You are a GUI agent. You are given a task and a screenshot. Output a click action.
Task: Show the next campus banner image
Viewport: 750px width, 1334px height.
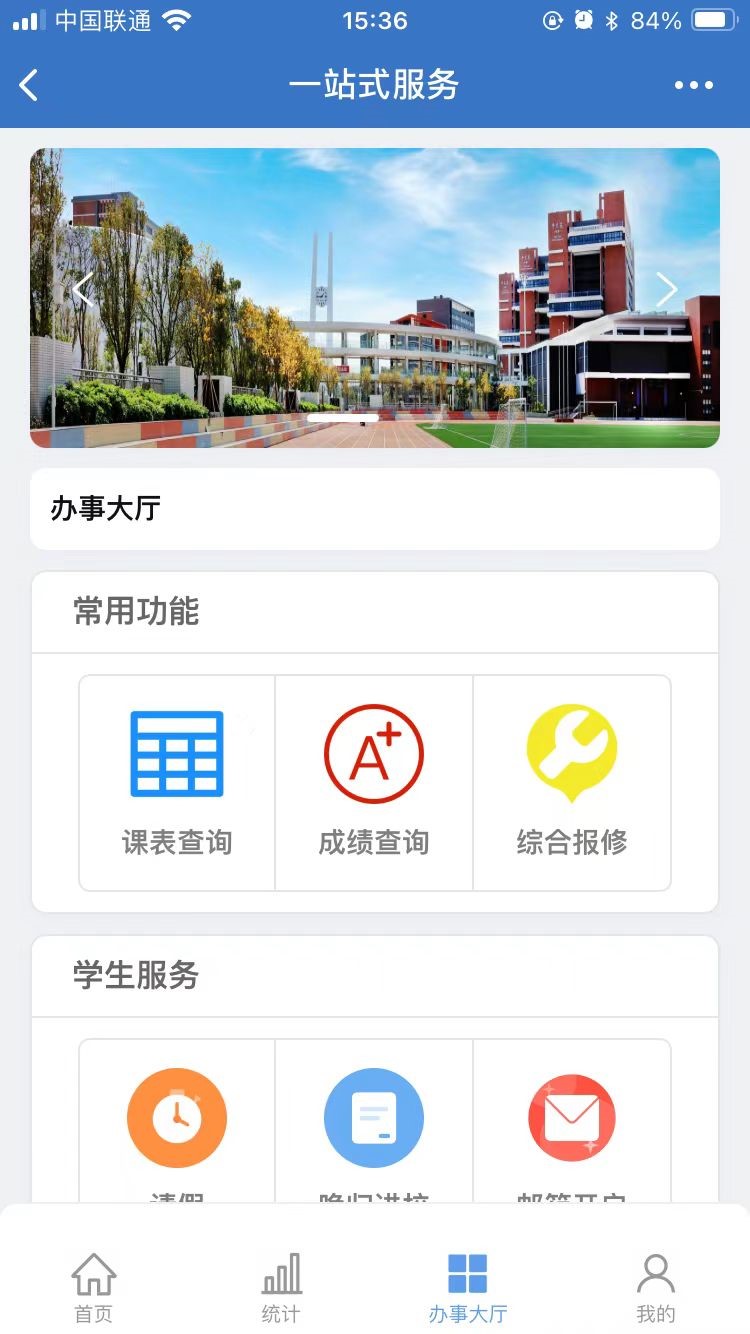667,290
